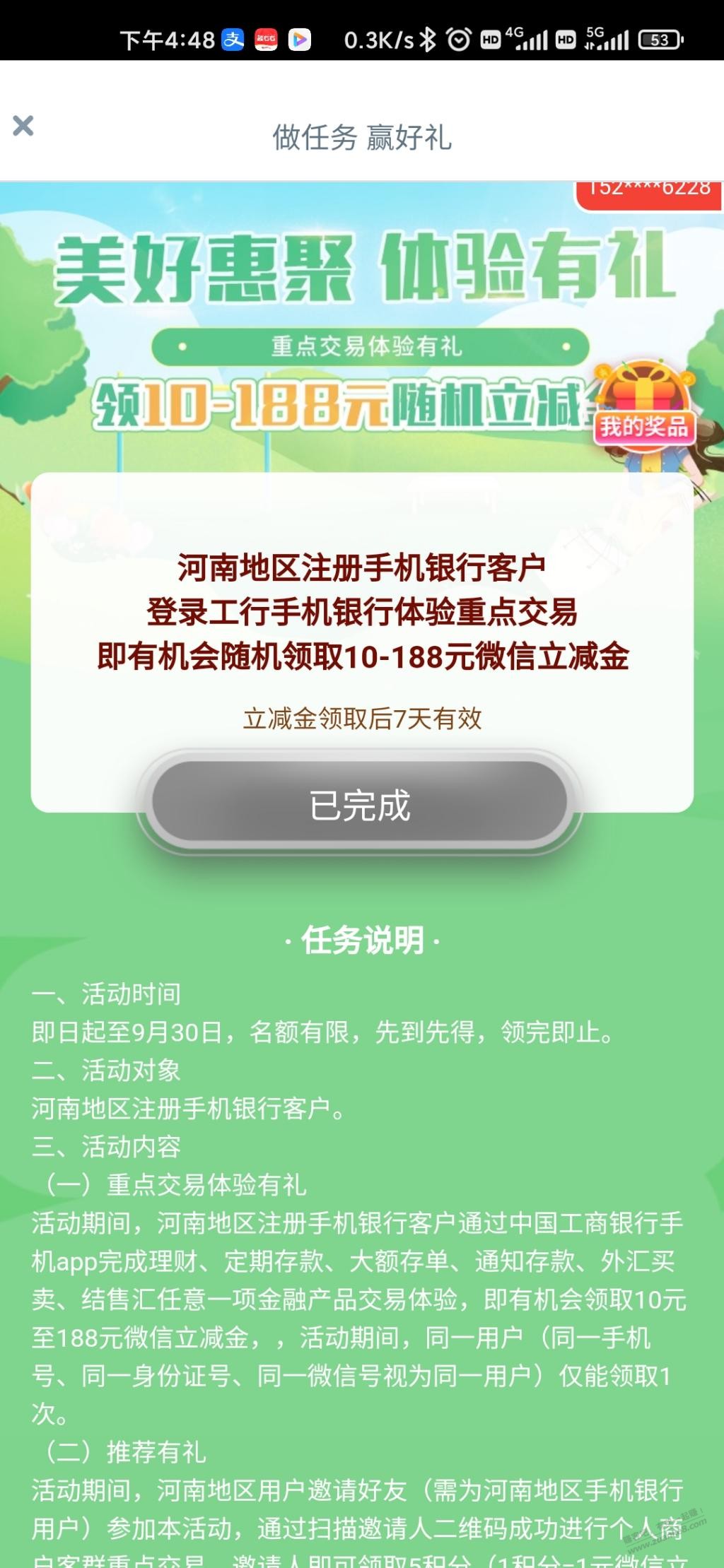
Task: Tap the video play icon in the status bar
Action: pyautogui.click(x=300, y=40)
